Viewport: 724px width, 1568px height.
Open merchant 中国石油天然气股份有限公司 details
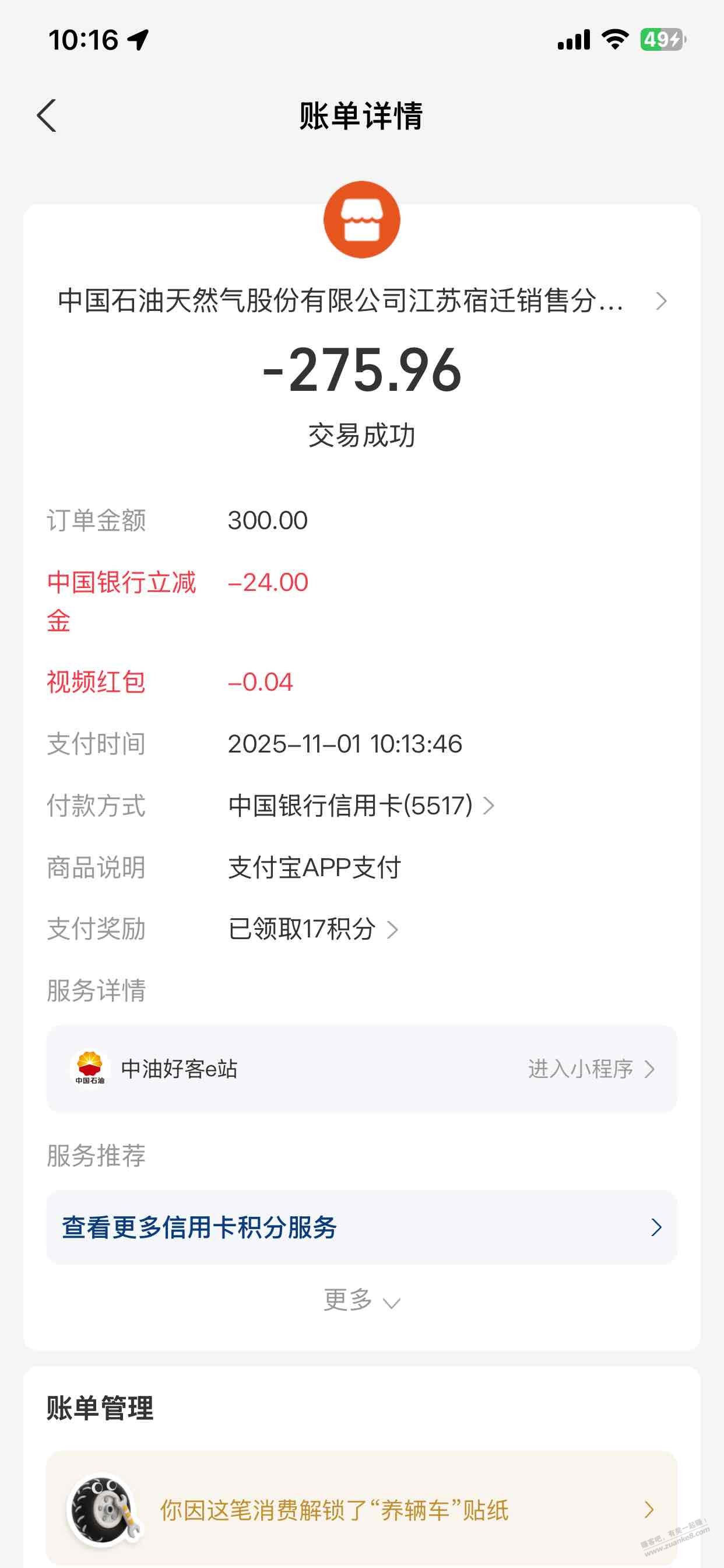point(361,300)
